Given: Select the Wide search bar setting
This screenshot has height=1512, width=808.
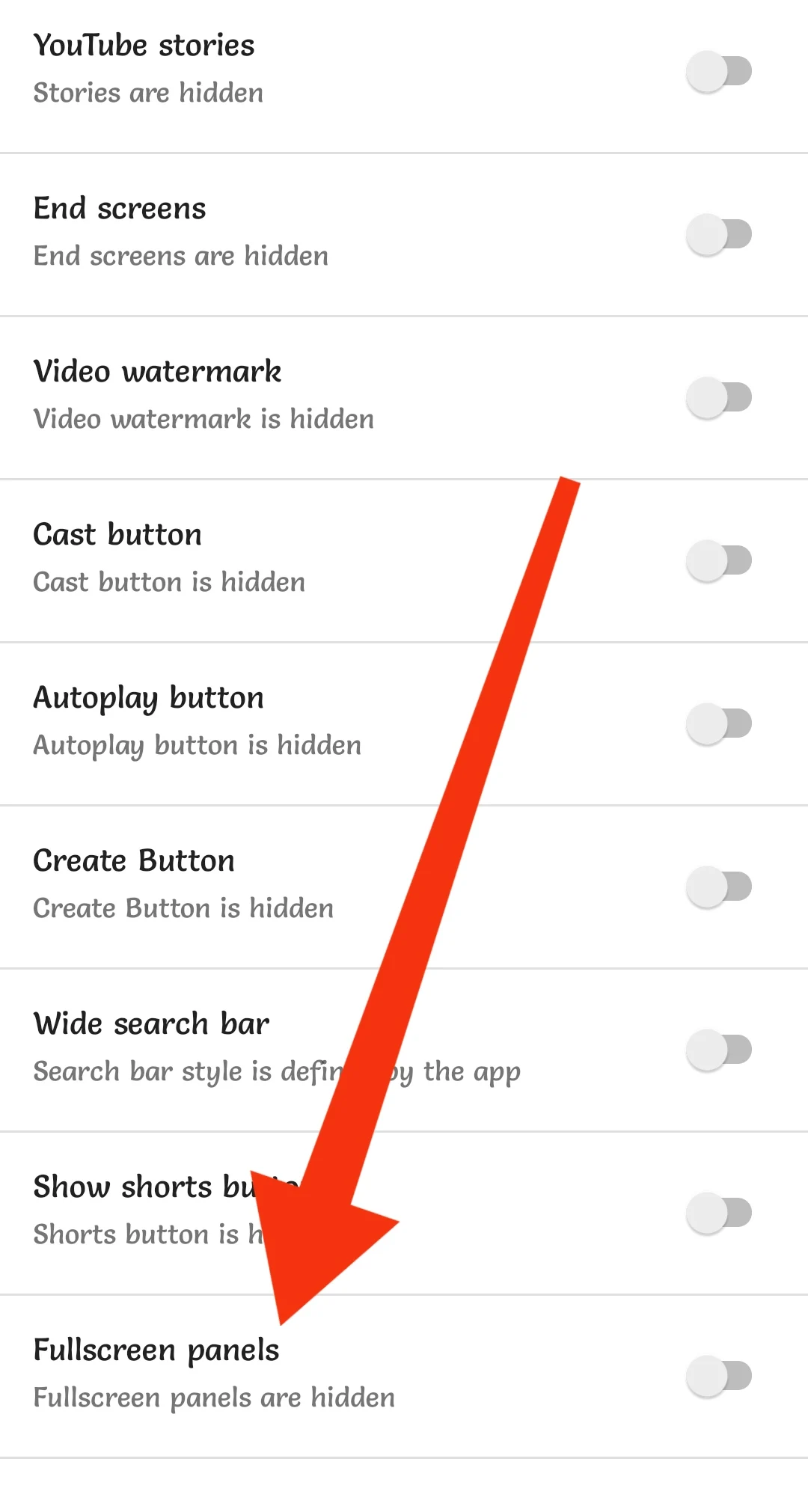Looking at the screenshot, I should click(x=151, y=1023).
